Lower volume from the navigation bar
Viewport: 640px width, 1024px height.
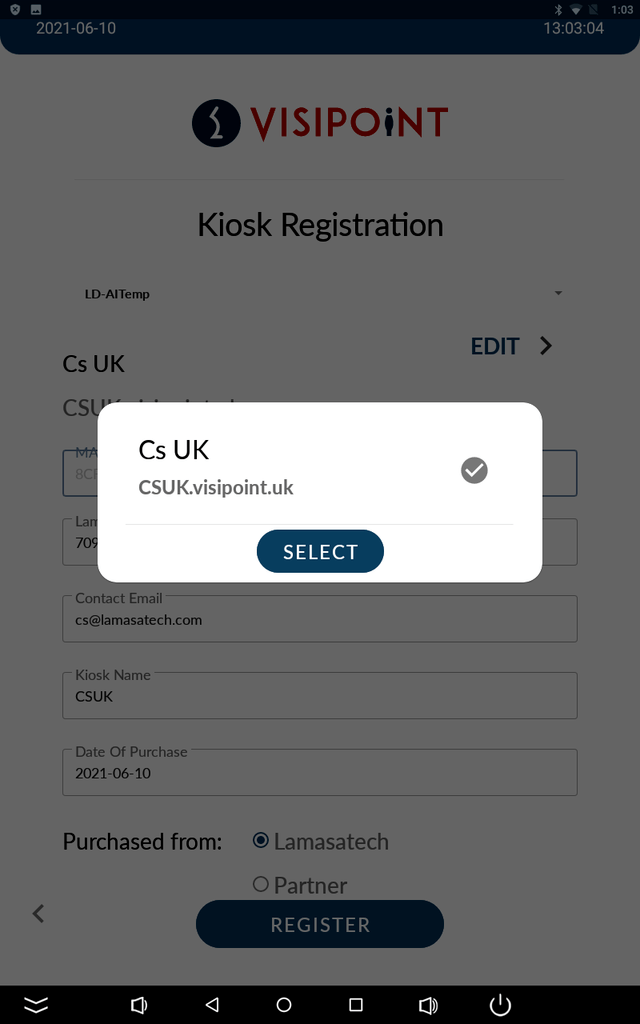coord(139,1004)
